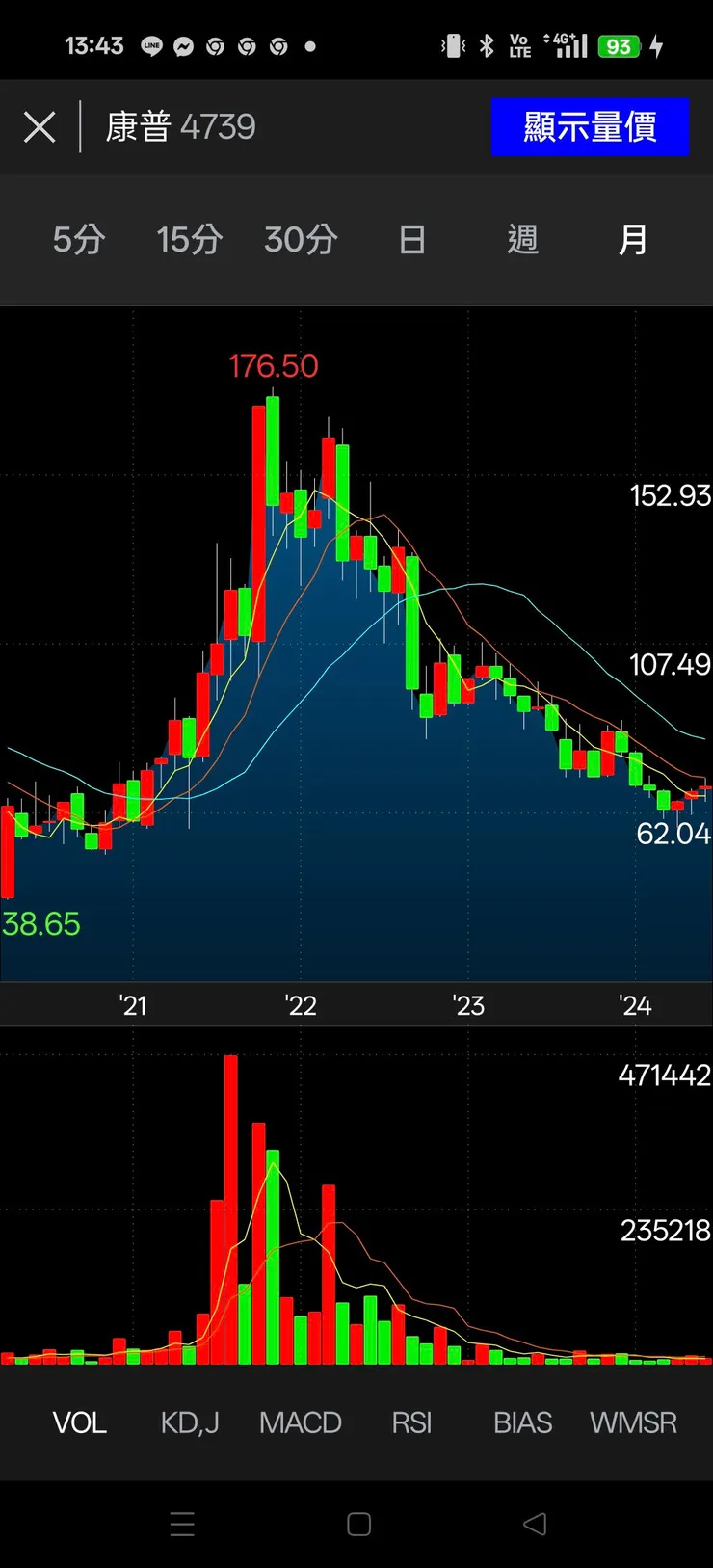The image size is (713, 1568).
Task: Close the 康普 4739 chart view
Action: [x=40, y=127]
